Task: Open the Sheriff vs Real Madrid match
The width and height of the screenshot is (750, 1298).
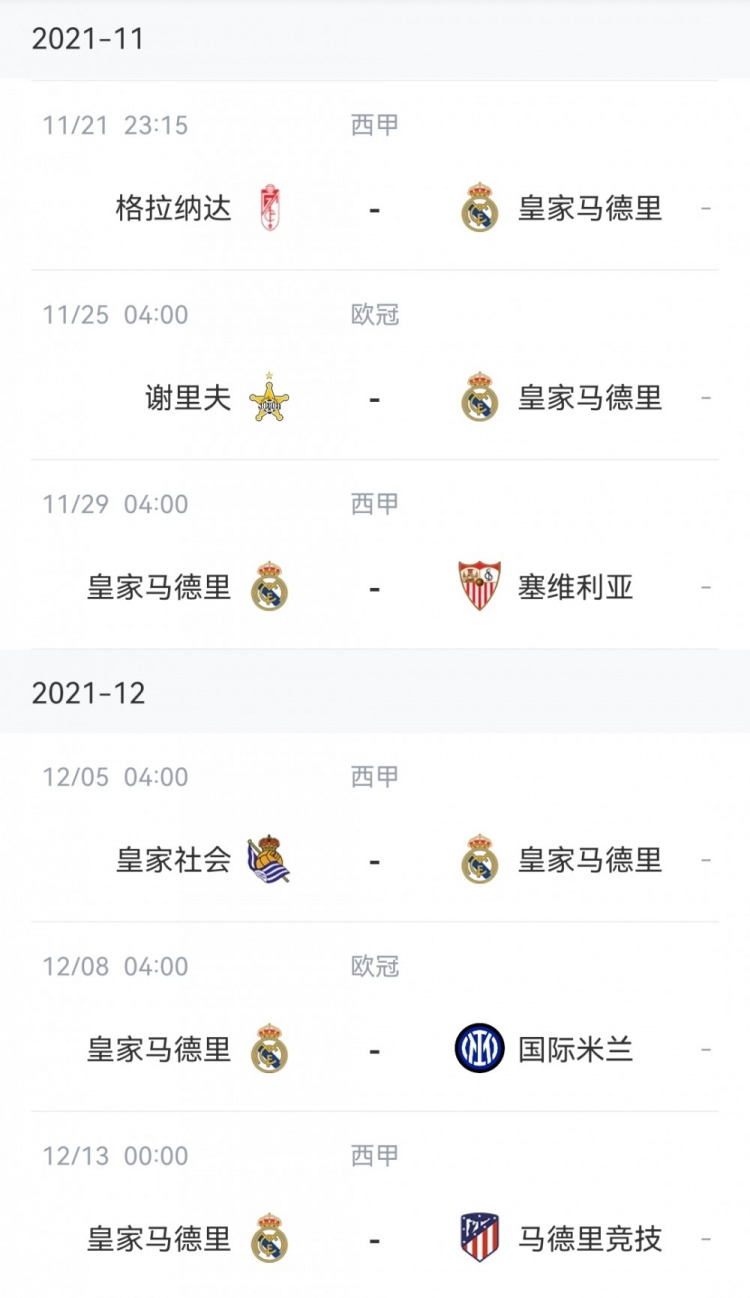Action: click(x=375, y=365)
